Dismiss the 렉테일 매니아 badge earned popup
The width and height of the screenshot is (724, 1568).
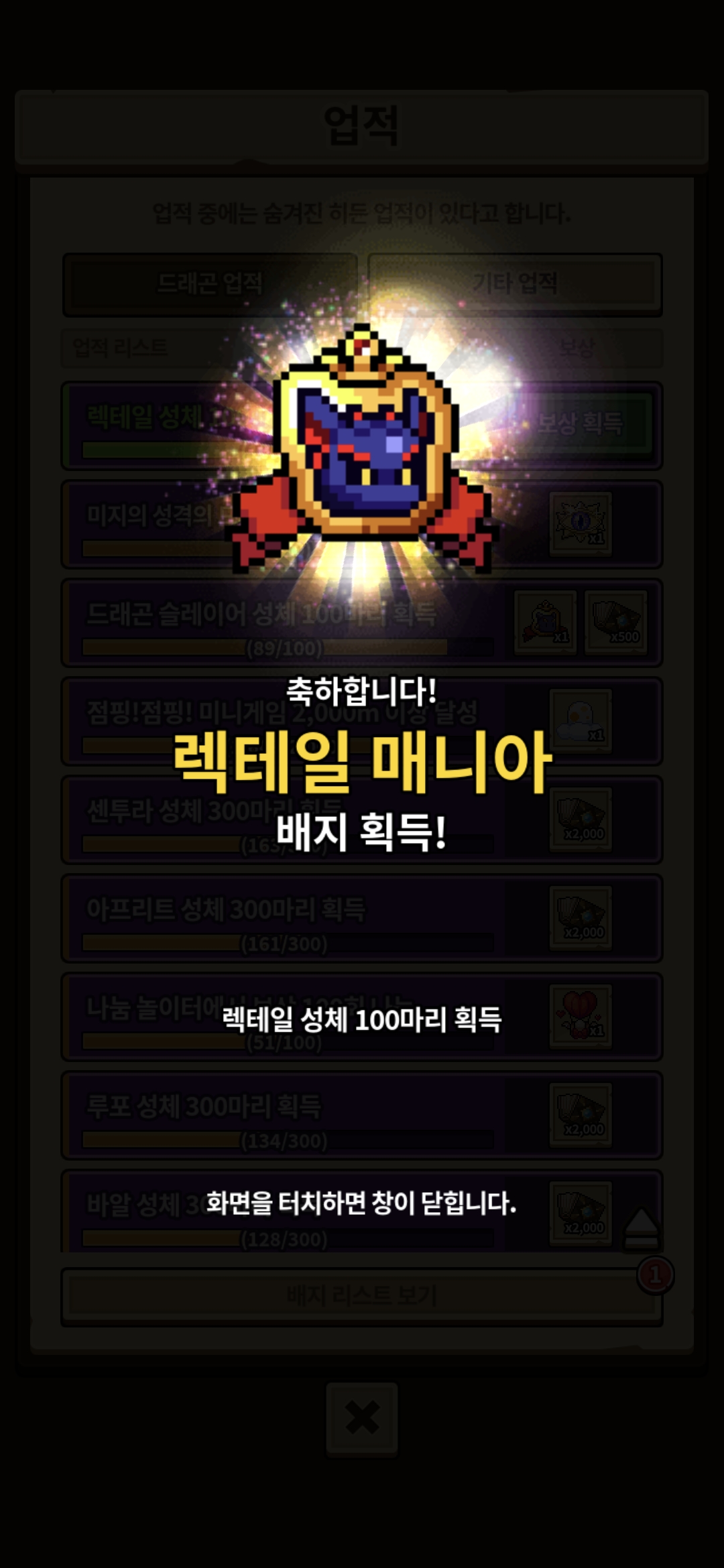click(x=361, y=1202)
